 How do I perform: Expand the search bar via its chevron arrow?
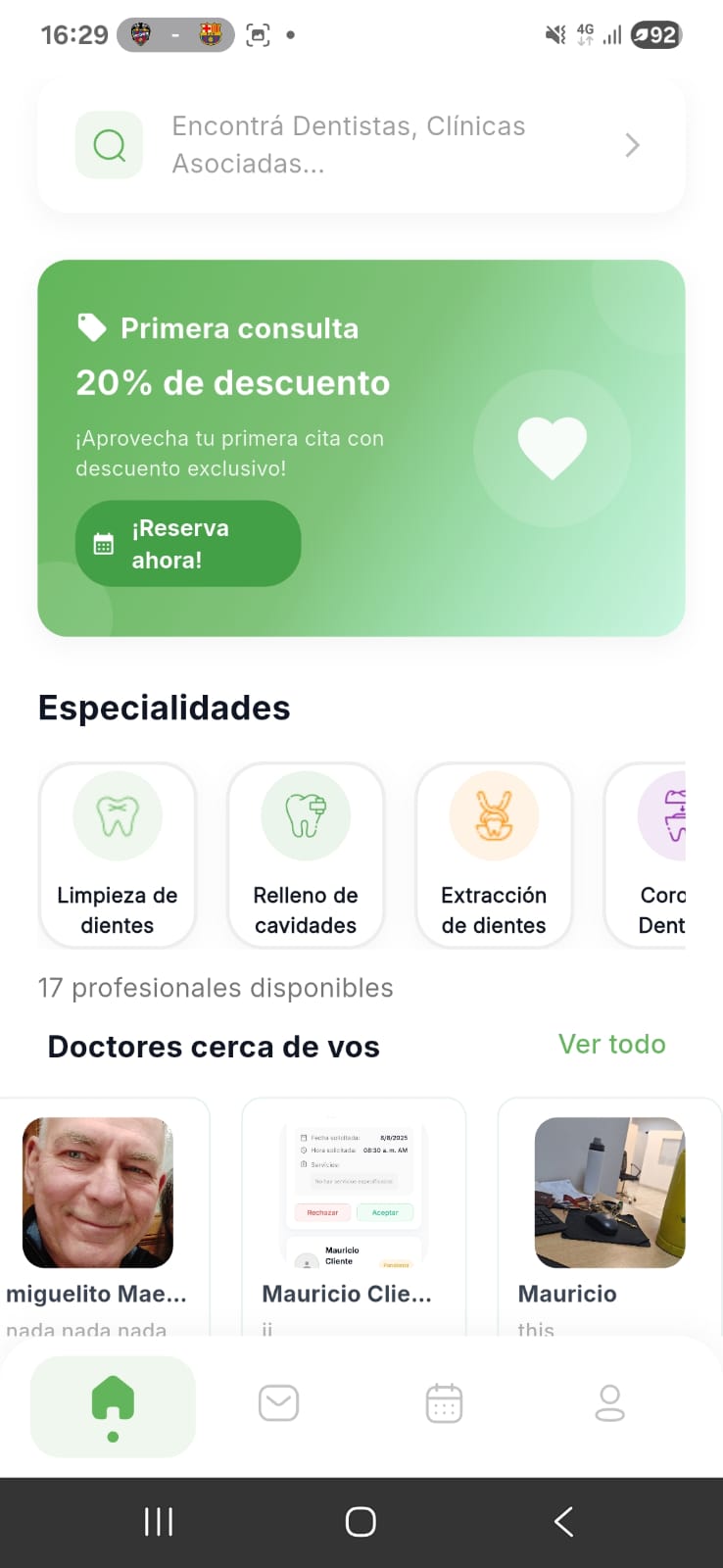(631, 144)
